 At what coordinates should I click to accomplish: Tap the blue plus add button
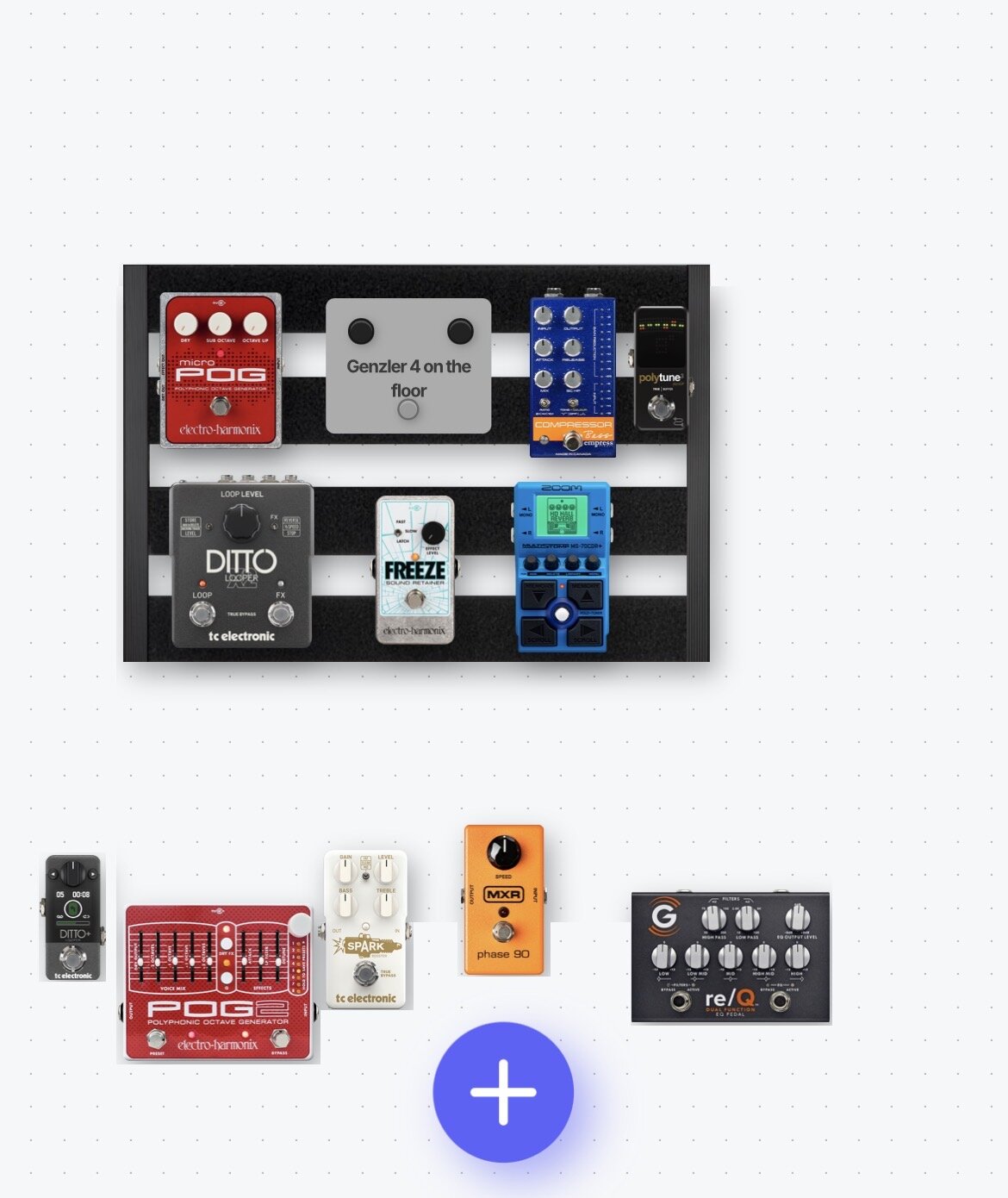coord(503,1092)
